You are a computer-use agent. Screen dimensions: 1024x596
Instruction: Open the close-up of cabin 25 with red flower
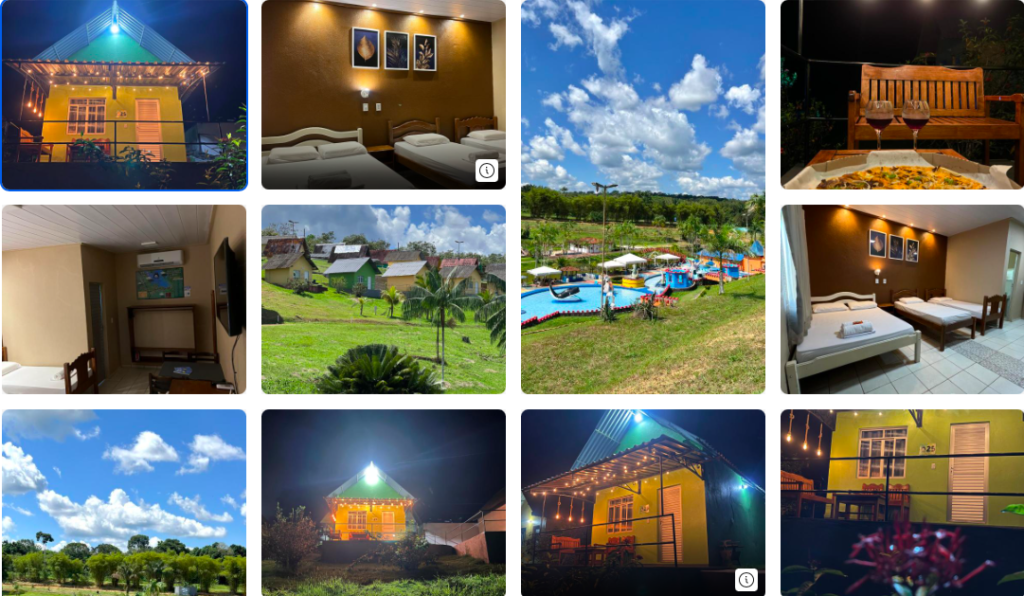(x=902, y=502)
